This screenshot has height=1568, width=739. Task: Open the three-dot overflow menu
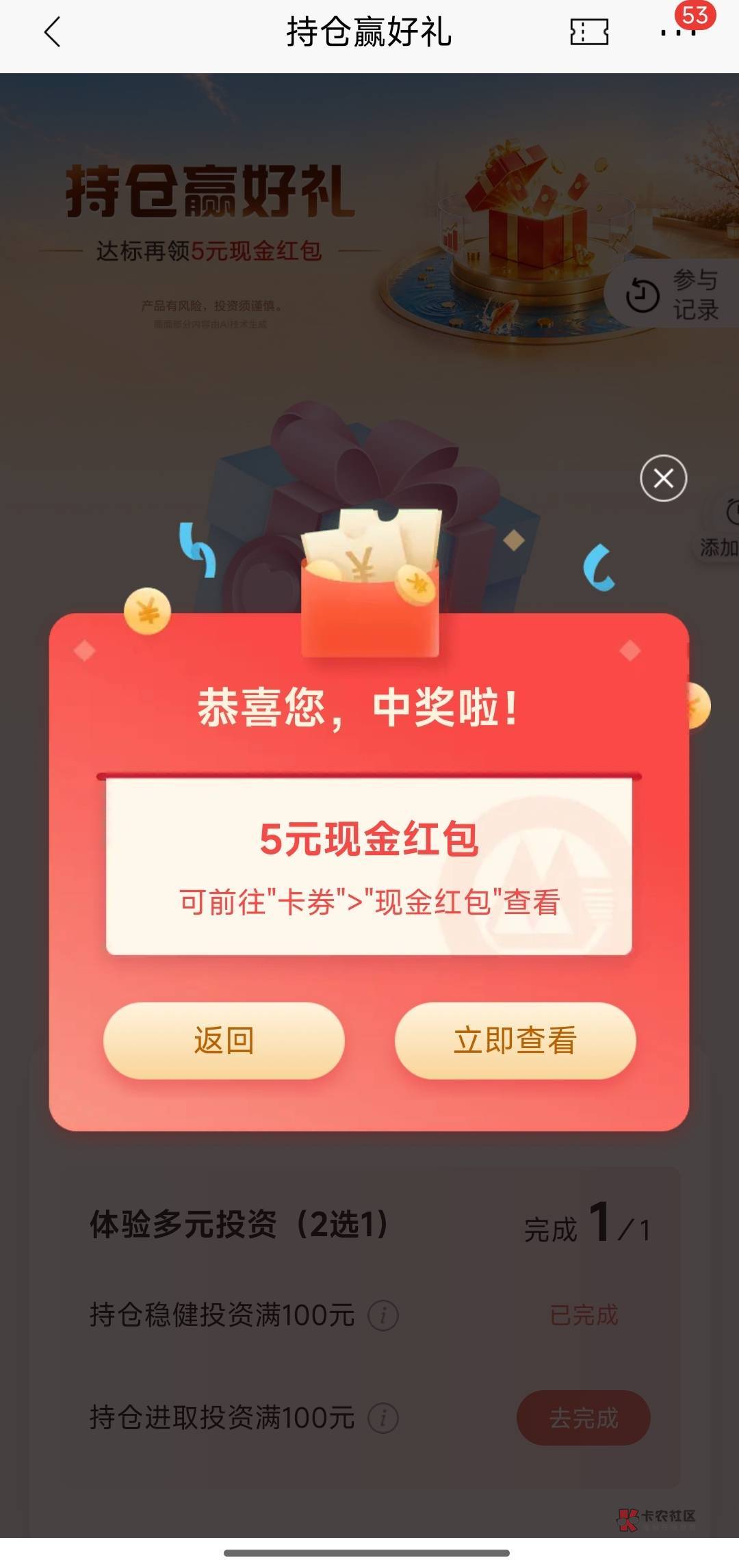pyautogui.click(x=678, y=32)
